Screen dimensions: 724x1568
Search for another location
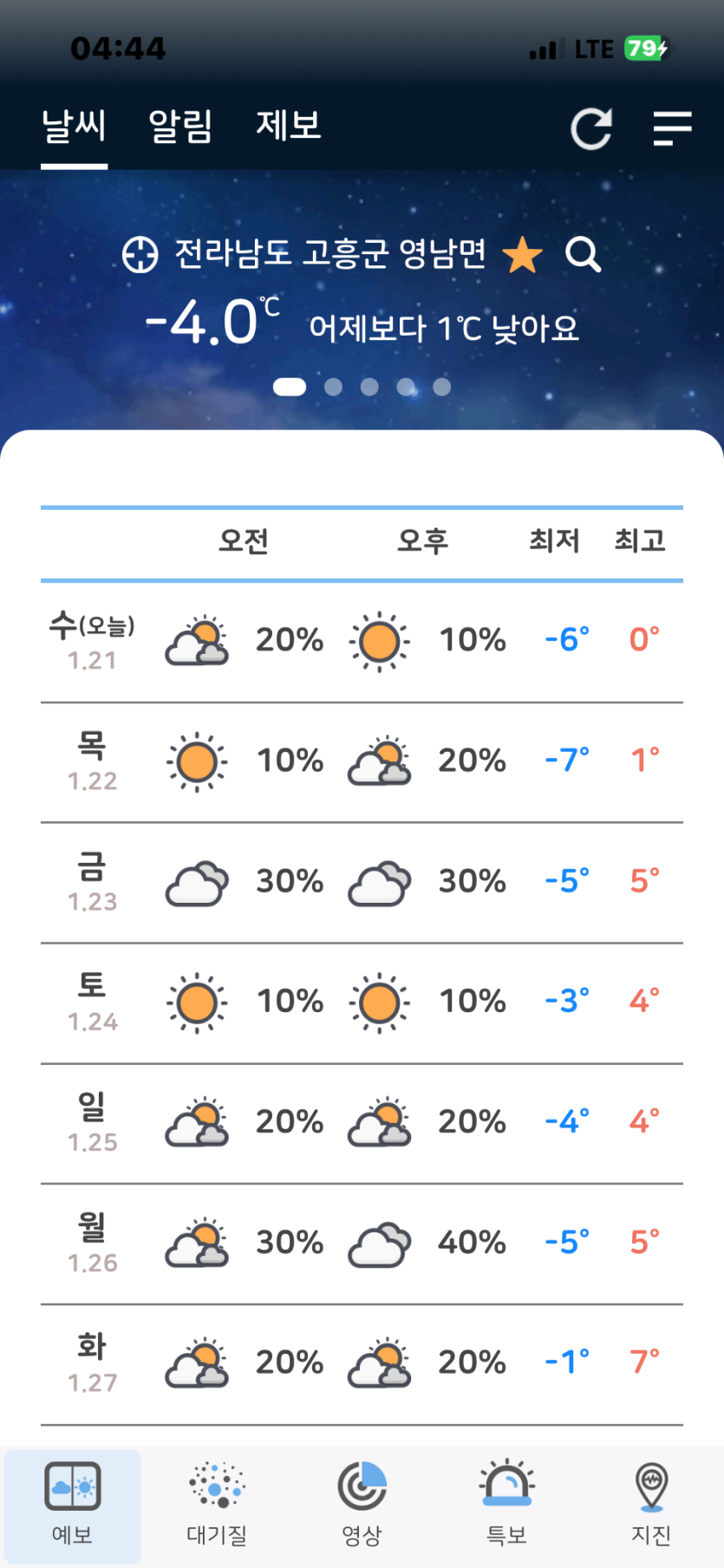point(583,255)
